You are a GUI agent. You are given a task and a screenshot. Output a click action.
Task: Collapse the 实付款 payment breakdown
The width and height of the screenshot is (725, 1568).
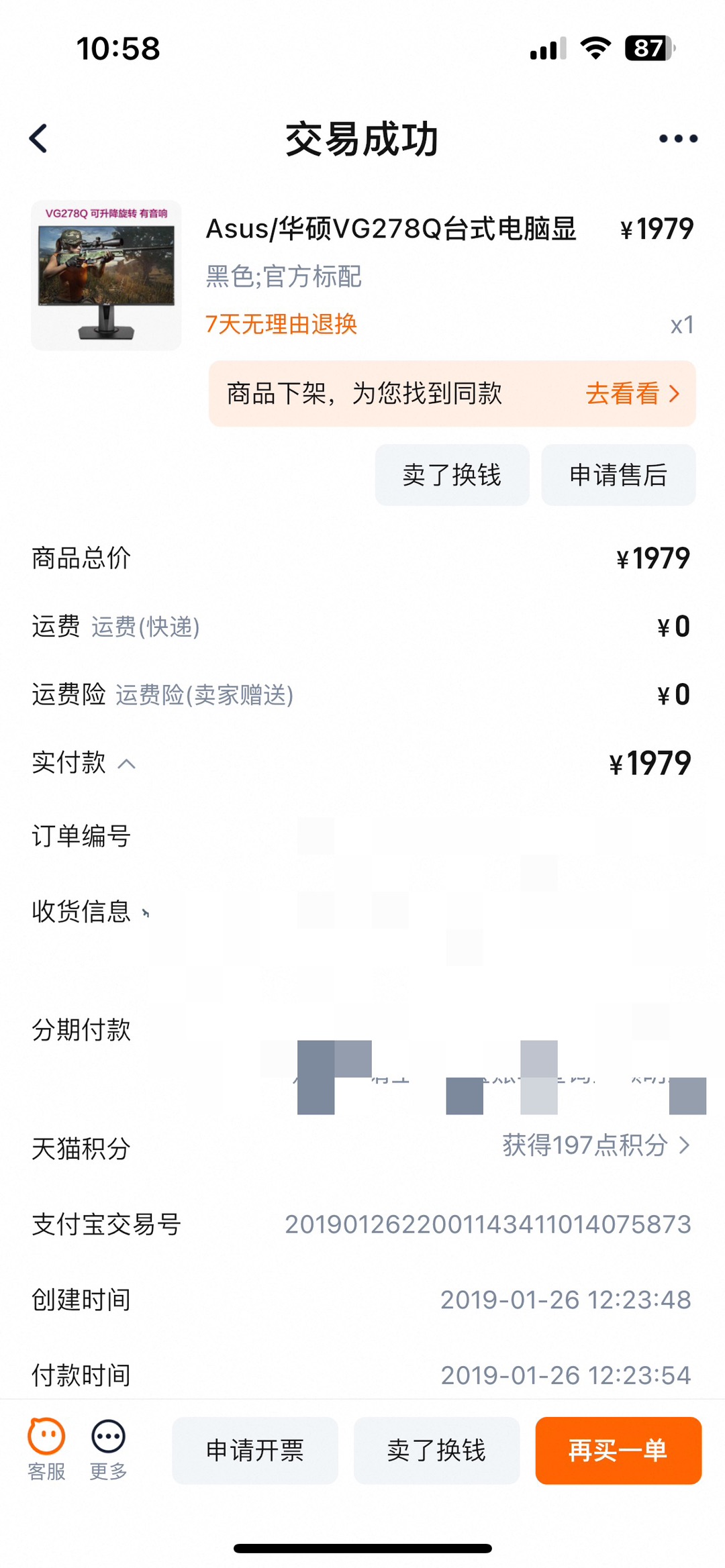click(x=126, y=764)
